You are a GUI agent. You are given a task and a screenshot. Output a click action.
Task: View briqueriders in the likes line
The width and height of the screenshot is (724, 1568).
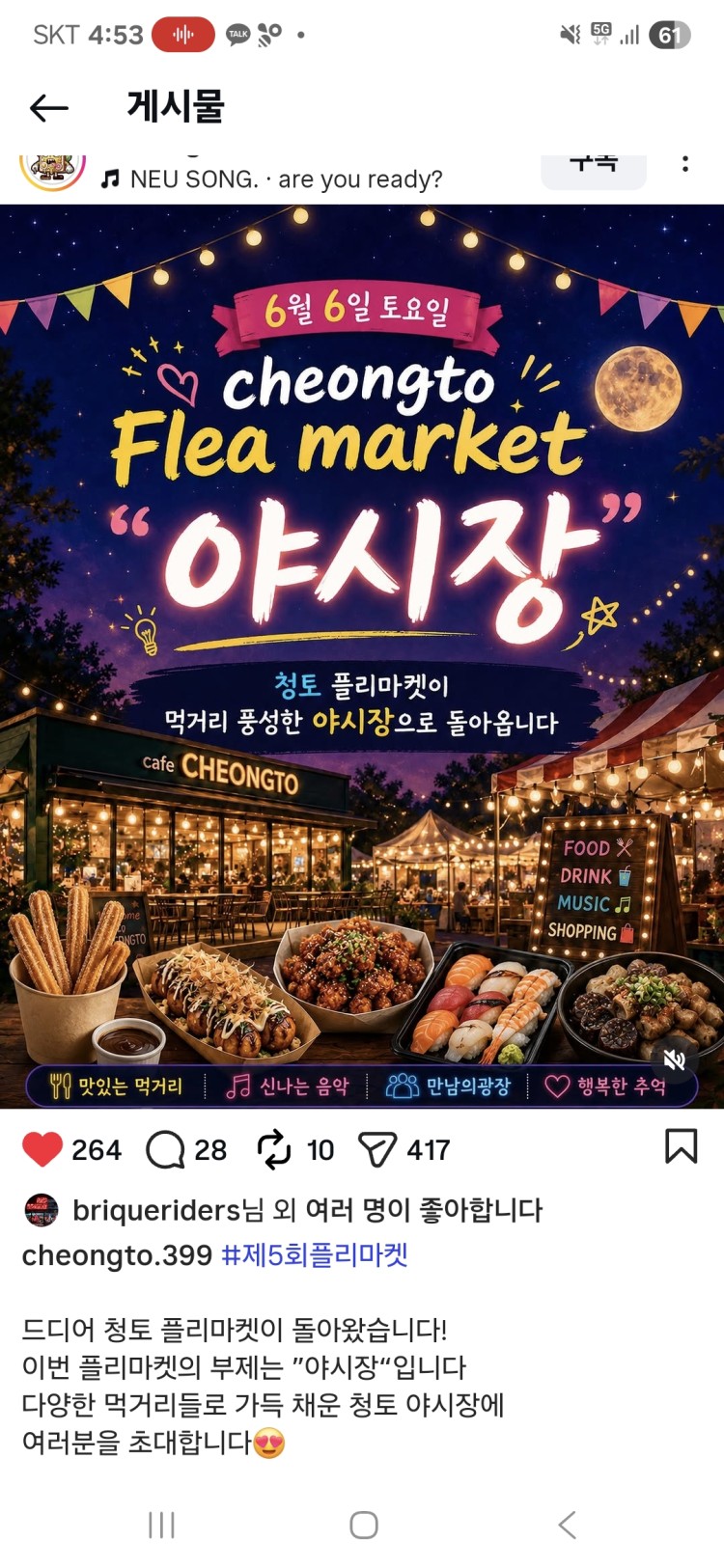(155, 1210)
